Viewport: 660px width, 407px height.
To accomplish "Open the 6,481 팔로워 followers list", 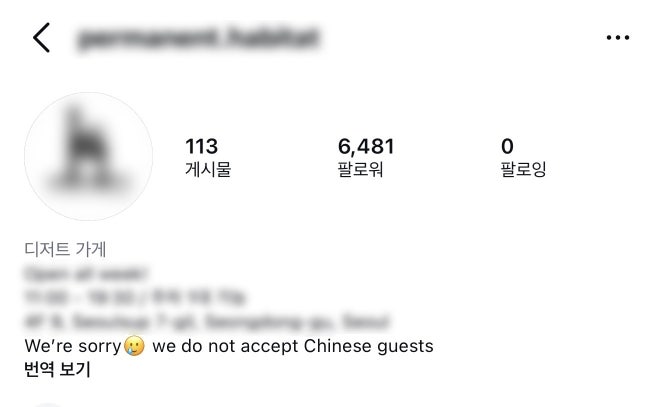I will (366, 158).
